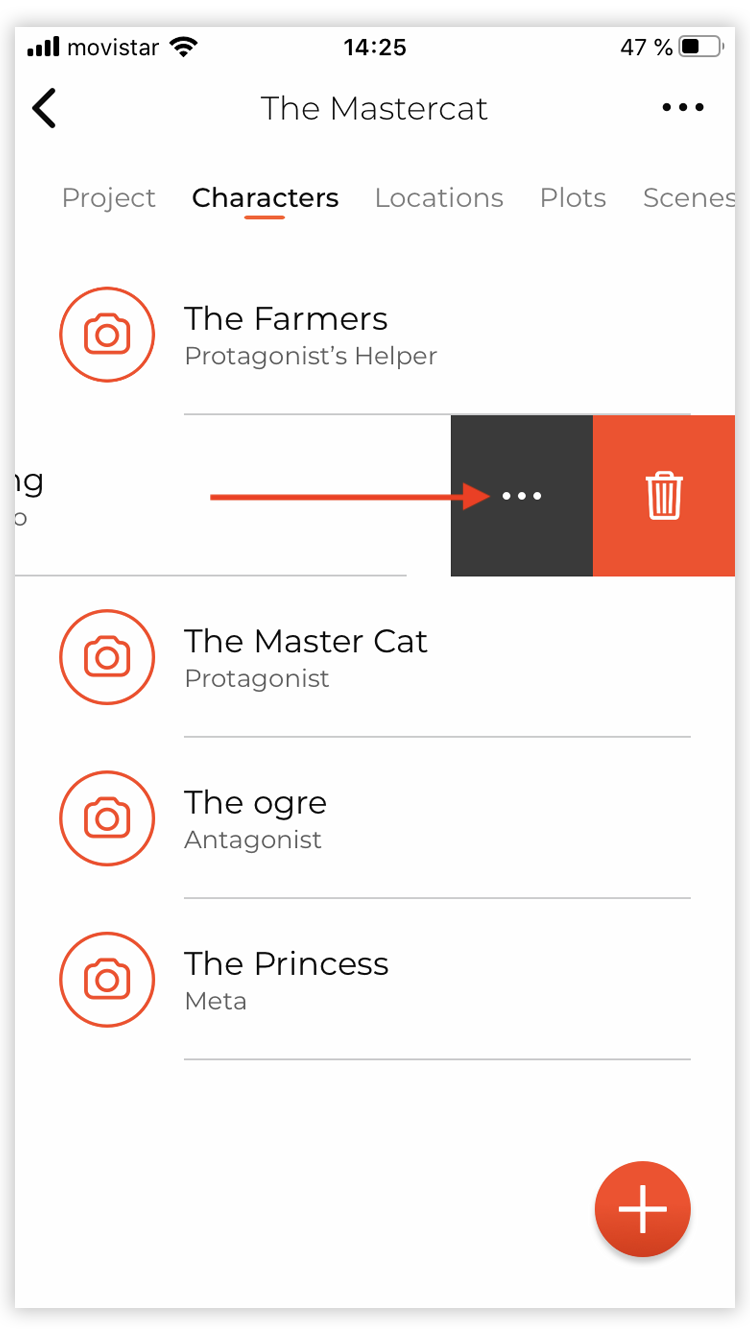Screen dimensions: 750x1334
Task: Switch to the Locations tab
Action: pyautogui.click(x=439, y=198)
